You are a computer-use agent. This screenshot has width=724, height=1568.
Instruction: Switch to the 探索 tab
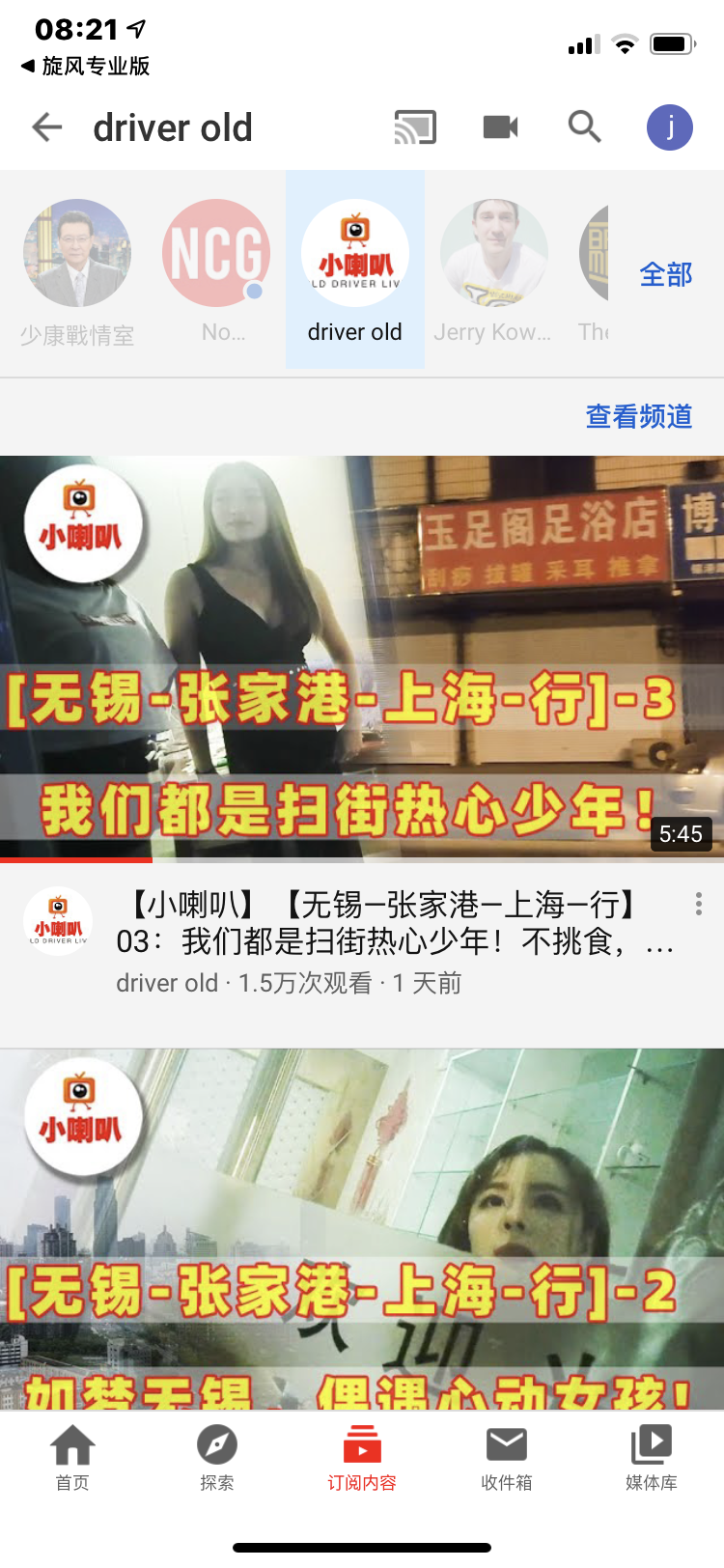[x=217, y=1458]
